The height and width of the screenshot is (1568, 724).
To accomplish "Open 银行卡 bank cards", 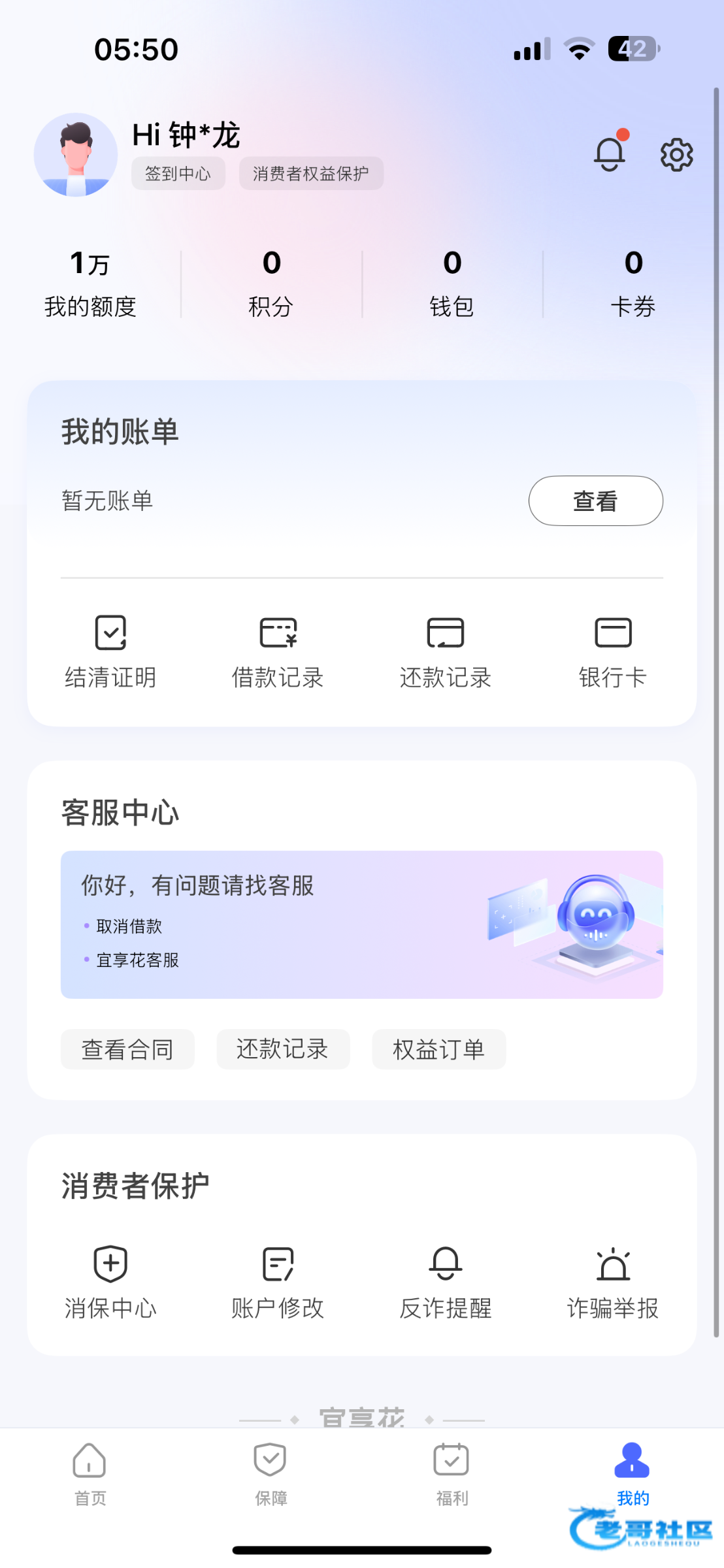I will (x=613, y=652).
